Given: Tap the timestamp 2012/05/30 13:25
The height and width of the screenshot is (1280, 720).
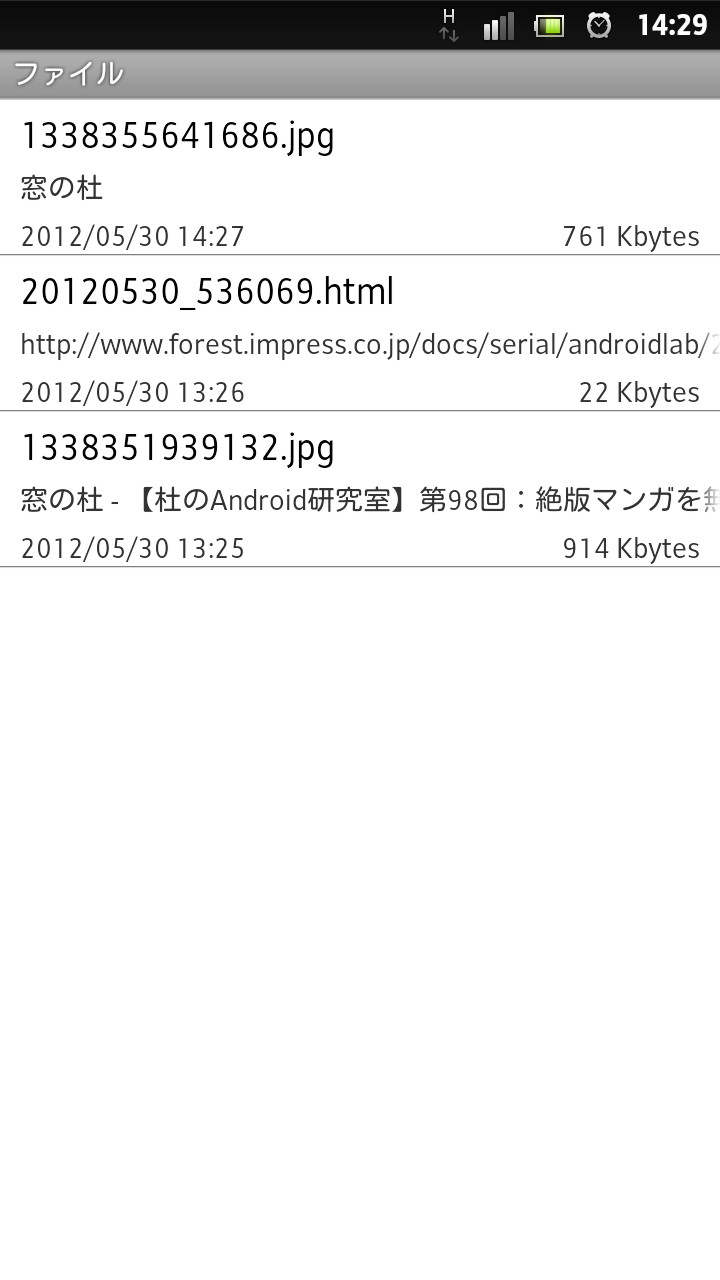Looking at the screenshot, I should point(131,548).
